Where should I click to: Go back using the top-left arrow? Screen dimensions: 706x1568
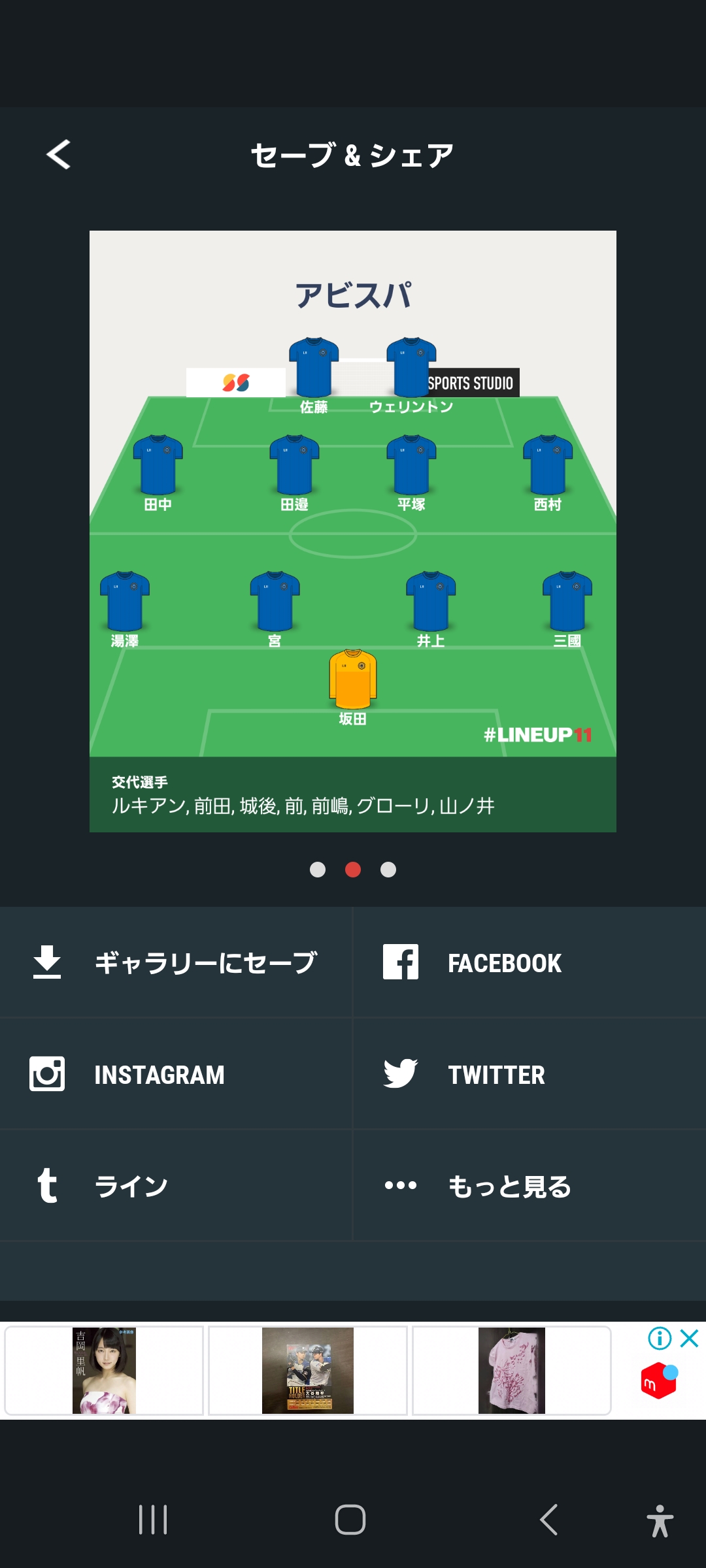click(x=58, y=155)
